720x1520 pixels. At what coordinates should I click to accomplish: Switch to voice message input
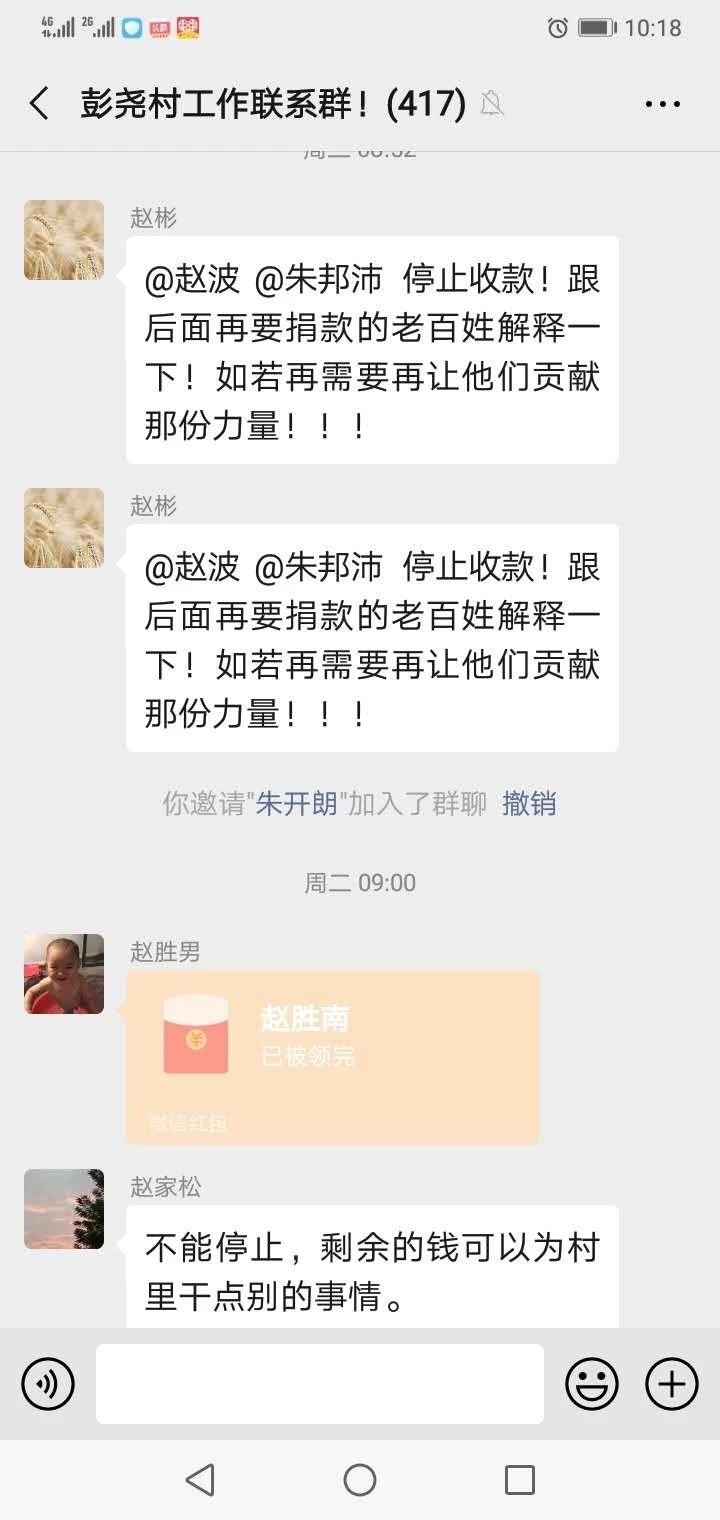[x=48, y=1384]
